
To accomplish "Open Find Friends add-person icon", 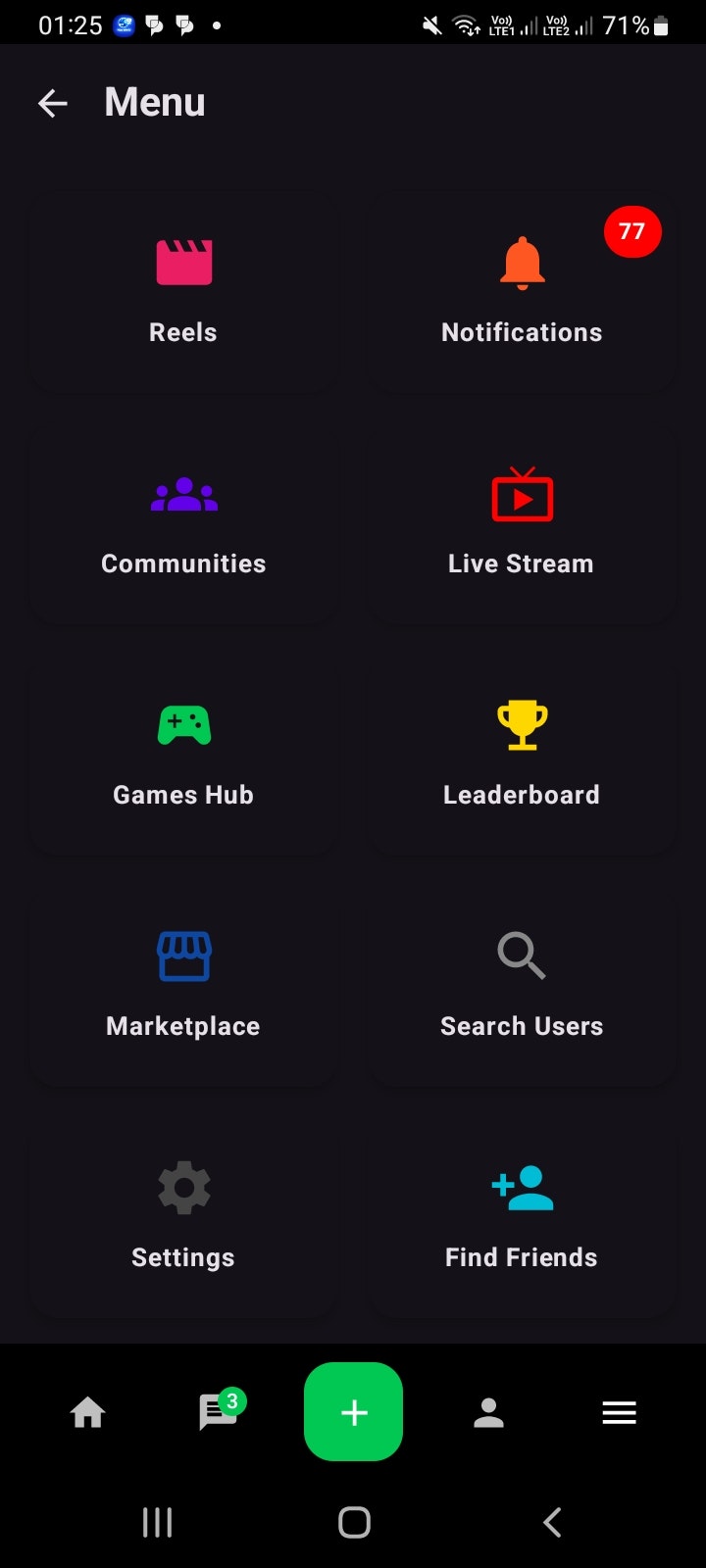I will click(x=521, y=1215).
